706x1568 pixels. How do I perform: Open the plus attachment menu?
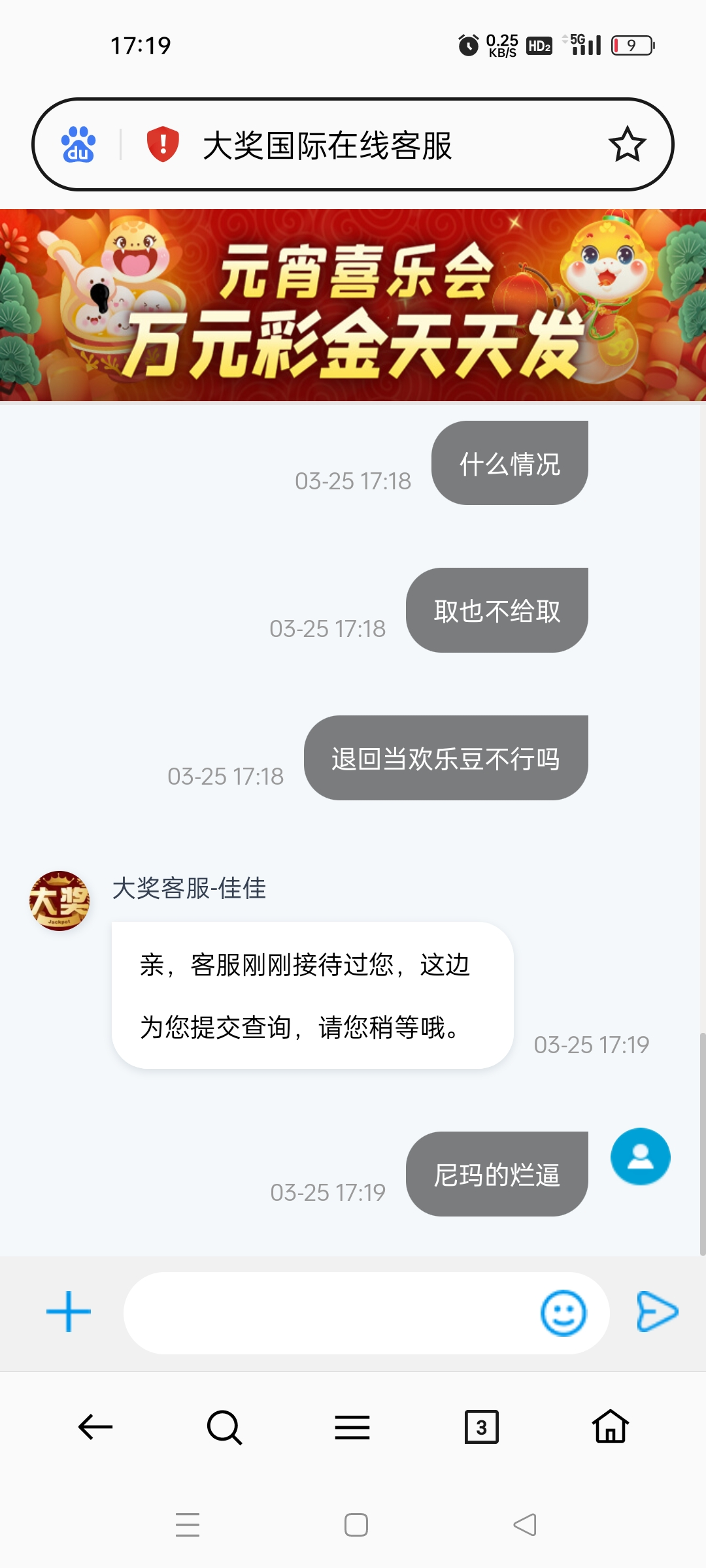coord(69,1311)
